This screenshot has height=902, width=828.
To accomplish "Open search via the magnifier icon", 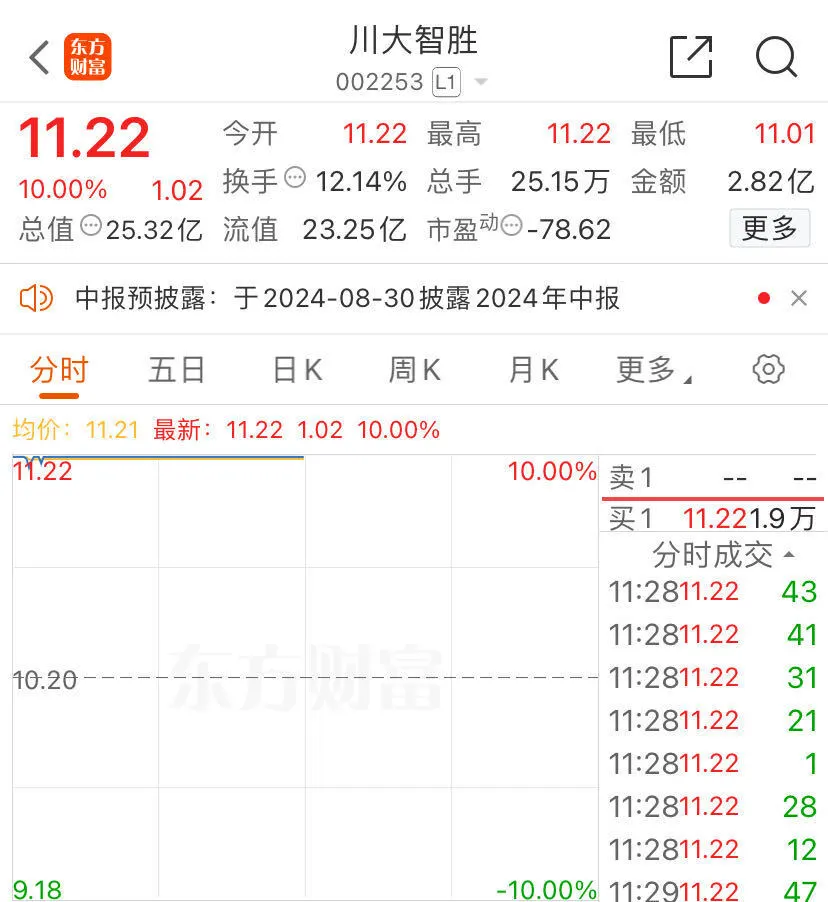I will [777, 58].
